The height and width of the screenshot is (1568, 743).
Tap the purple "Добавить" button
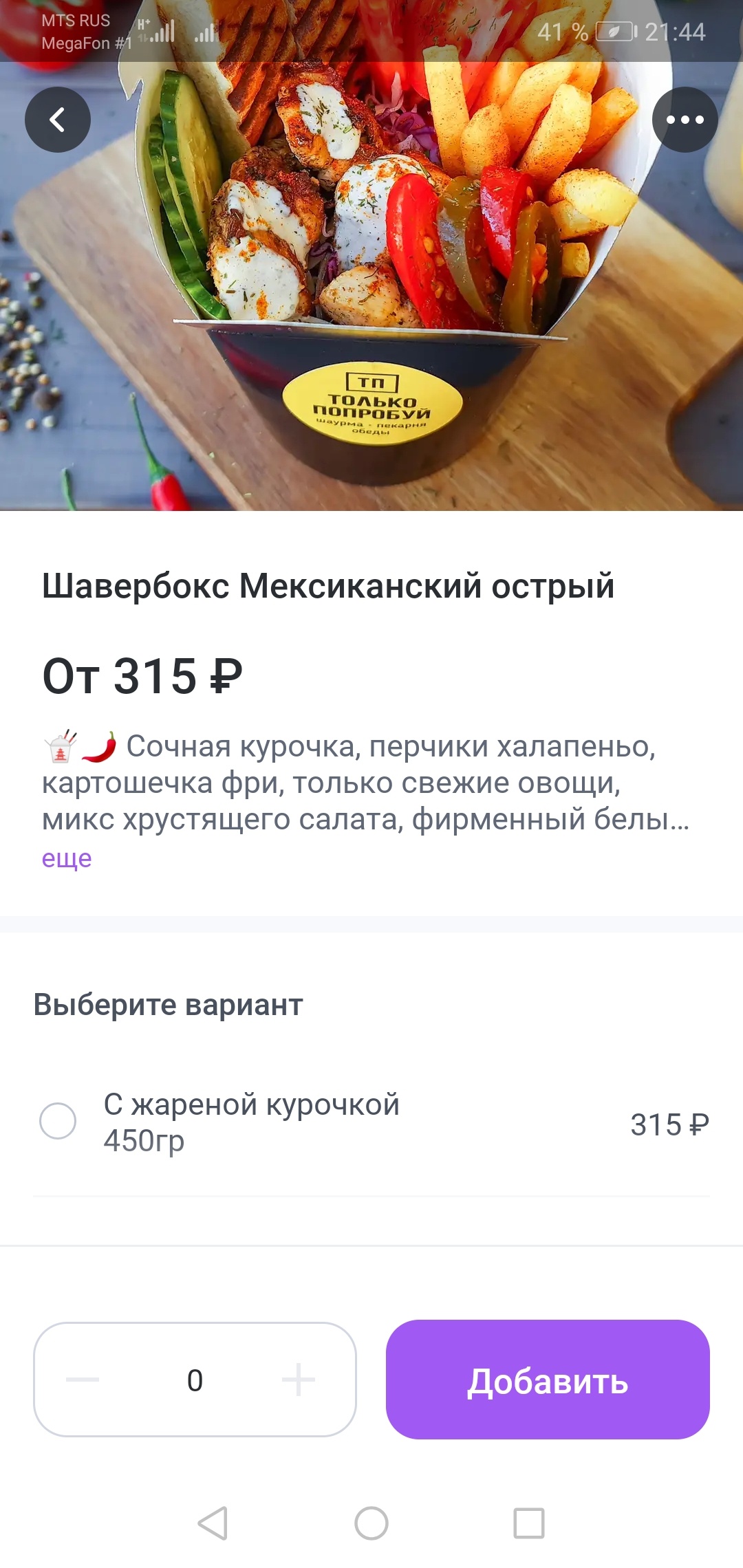click(548, 1380)
